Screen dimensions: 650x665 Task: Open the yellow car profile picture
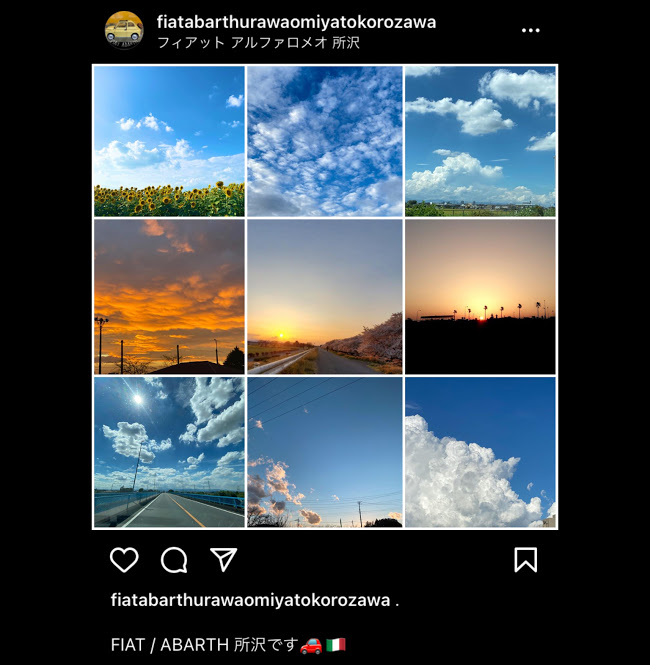pyautogui.click(x=124, y=30)
